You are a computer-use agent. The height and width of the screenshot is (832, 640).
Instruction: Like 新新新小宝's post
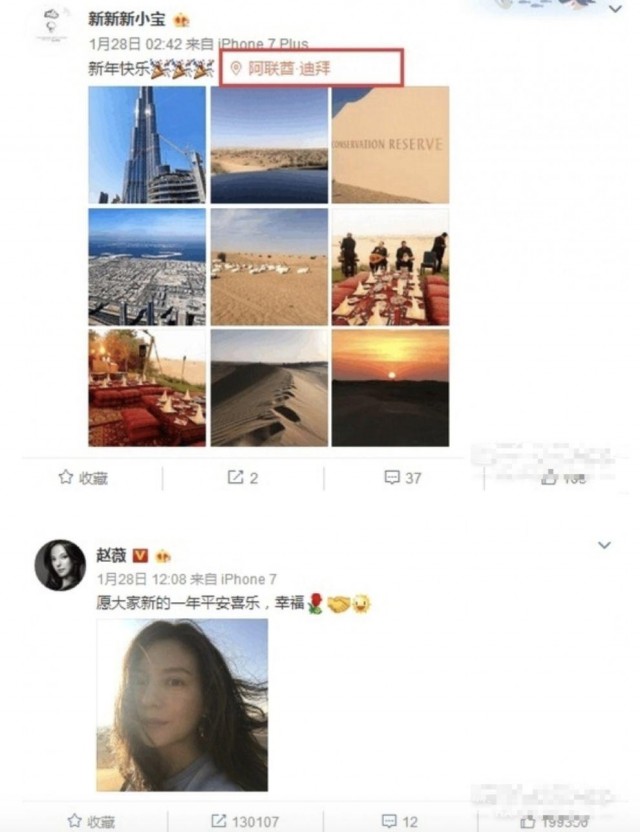point(562,478)
